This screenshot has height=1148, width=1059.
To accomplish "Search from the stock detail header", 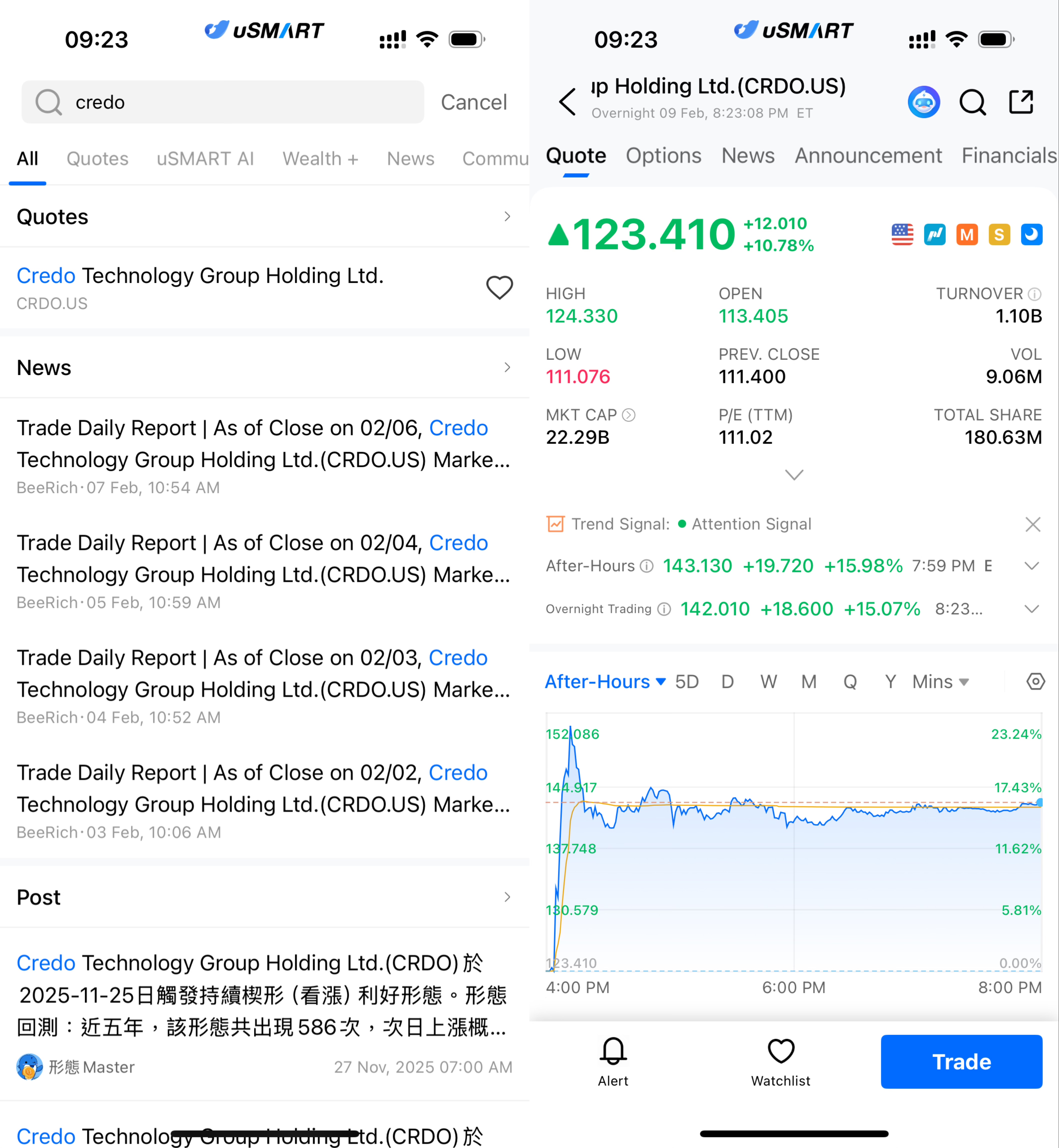I will (972, 102).
